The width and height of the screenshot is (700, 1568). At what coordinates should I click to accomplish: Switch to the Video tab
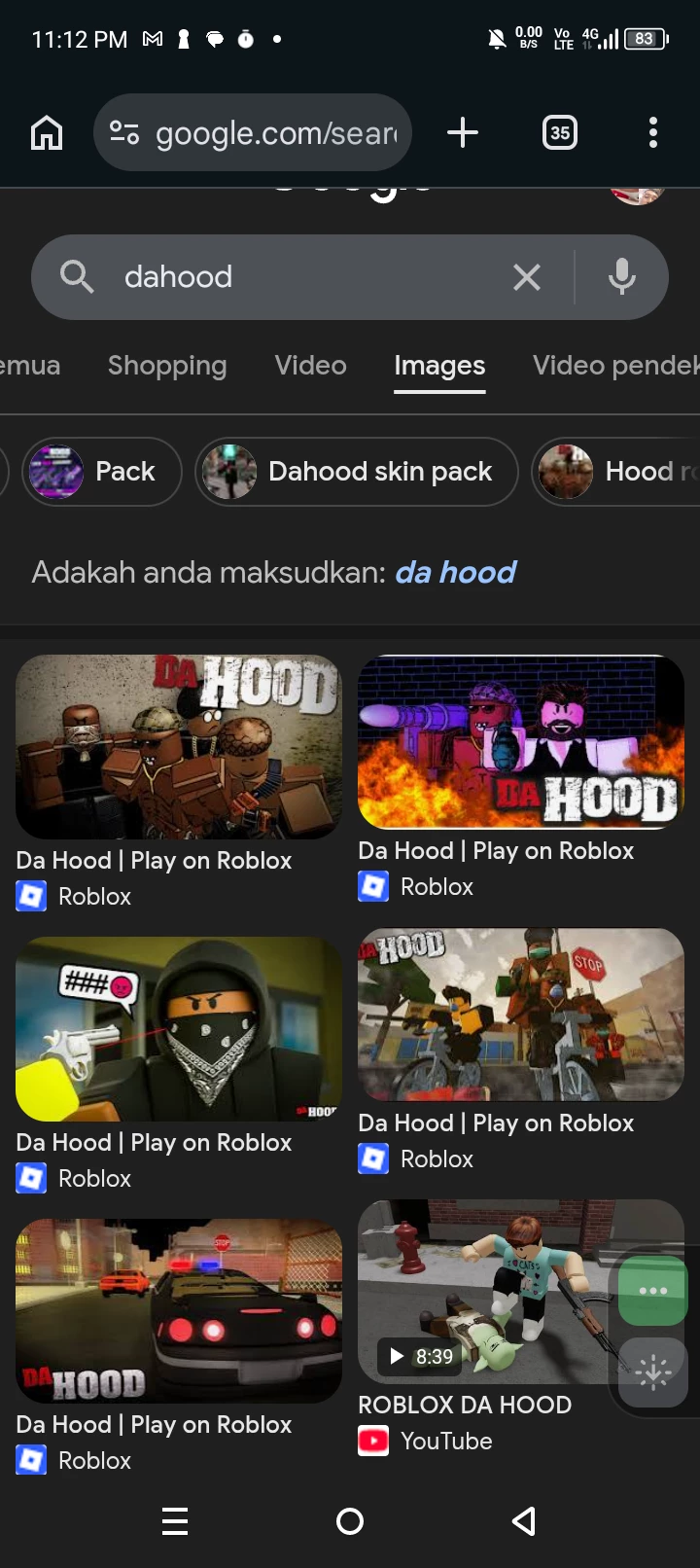coord(310,366)
